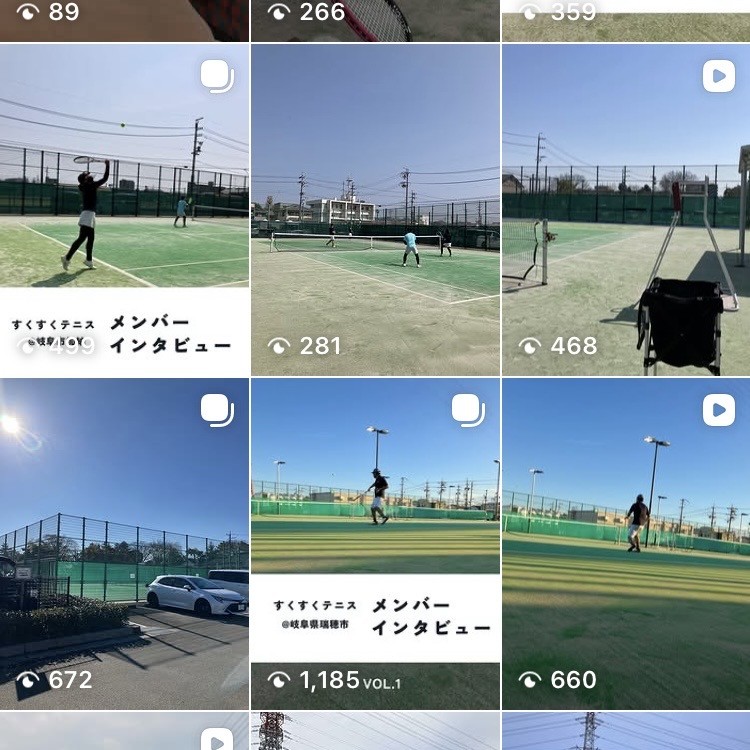
Task: Open the serving player member interview post
Action: coord(124,210)
